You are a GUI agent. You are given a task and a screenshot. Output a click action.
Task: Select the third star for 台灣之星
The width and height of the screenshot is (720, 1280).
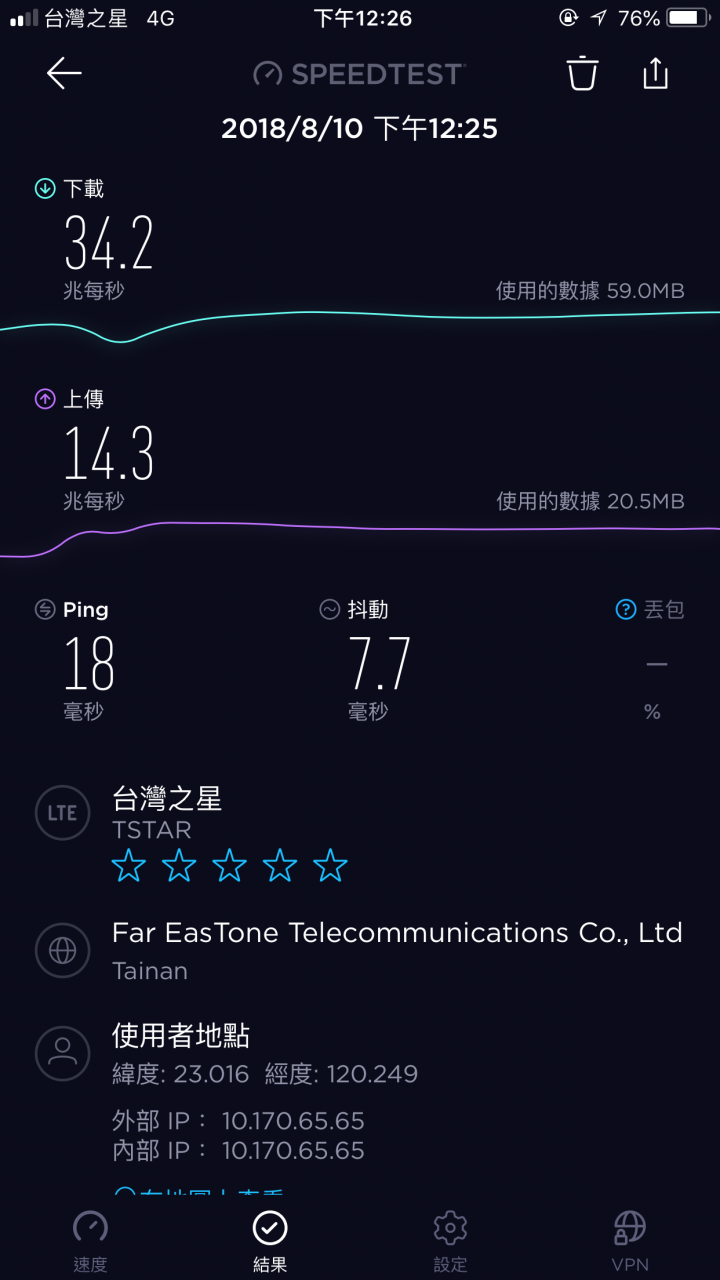pos(230,865)
